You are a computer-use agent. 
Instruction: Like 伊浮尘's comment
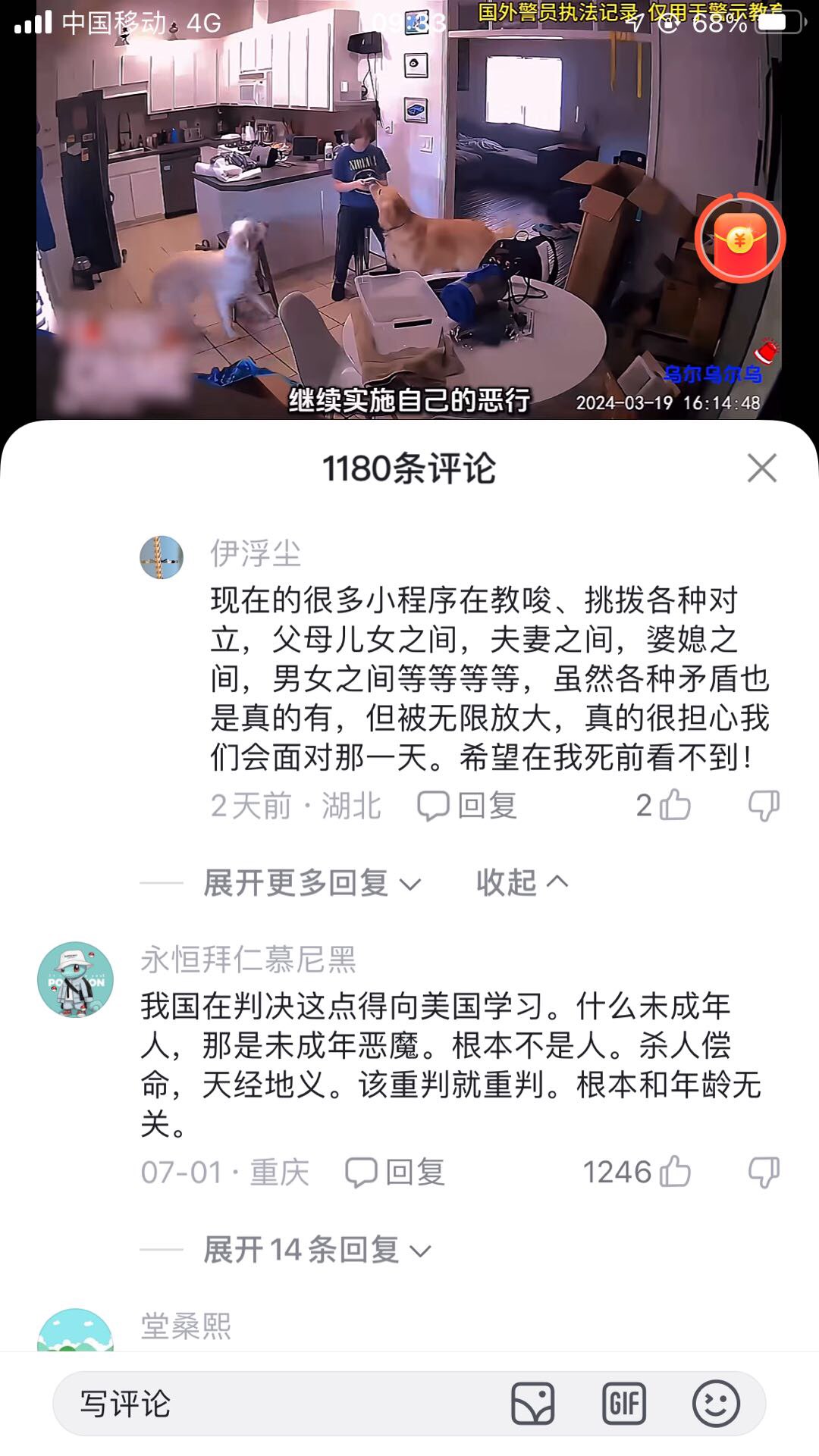(x=674, y=805)
